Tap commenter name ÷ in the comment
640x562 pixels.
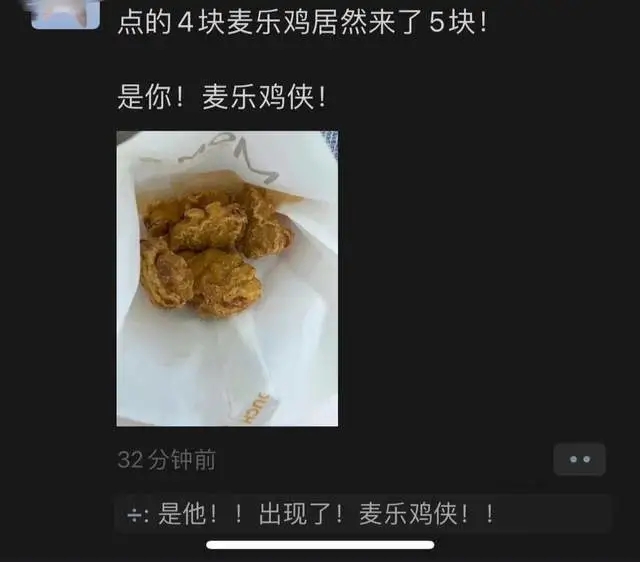(x=134, y=515)
